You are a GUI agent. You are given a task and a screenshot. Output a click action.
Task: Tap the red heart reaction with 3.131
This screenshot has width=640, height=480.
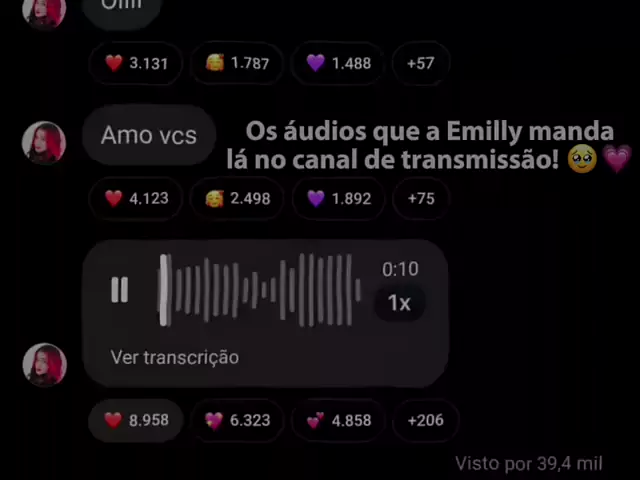point(137,63)
